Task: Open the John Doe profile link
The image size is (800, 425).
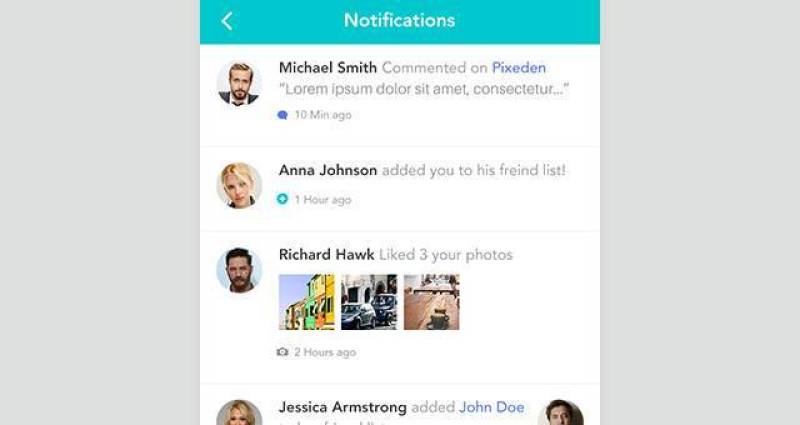Action: pyautogui.click(x=492, y=407)
